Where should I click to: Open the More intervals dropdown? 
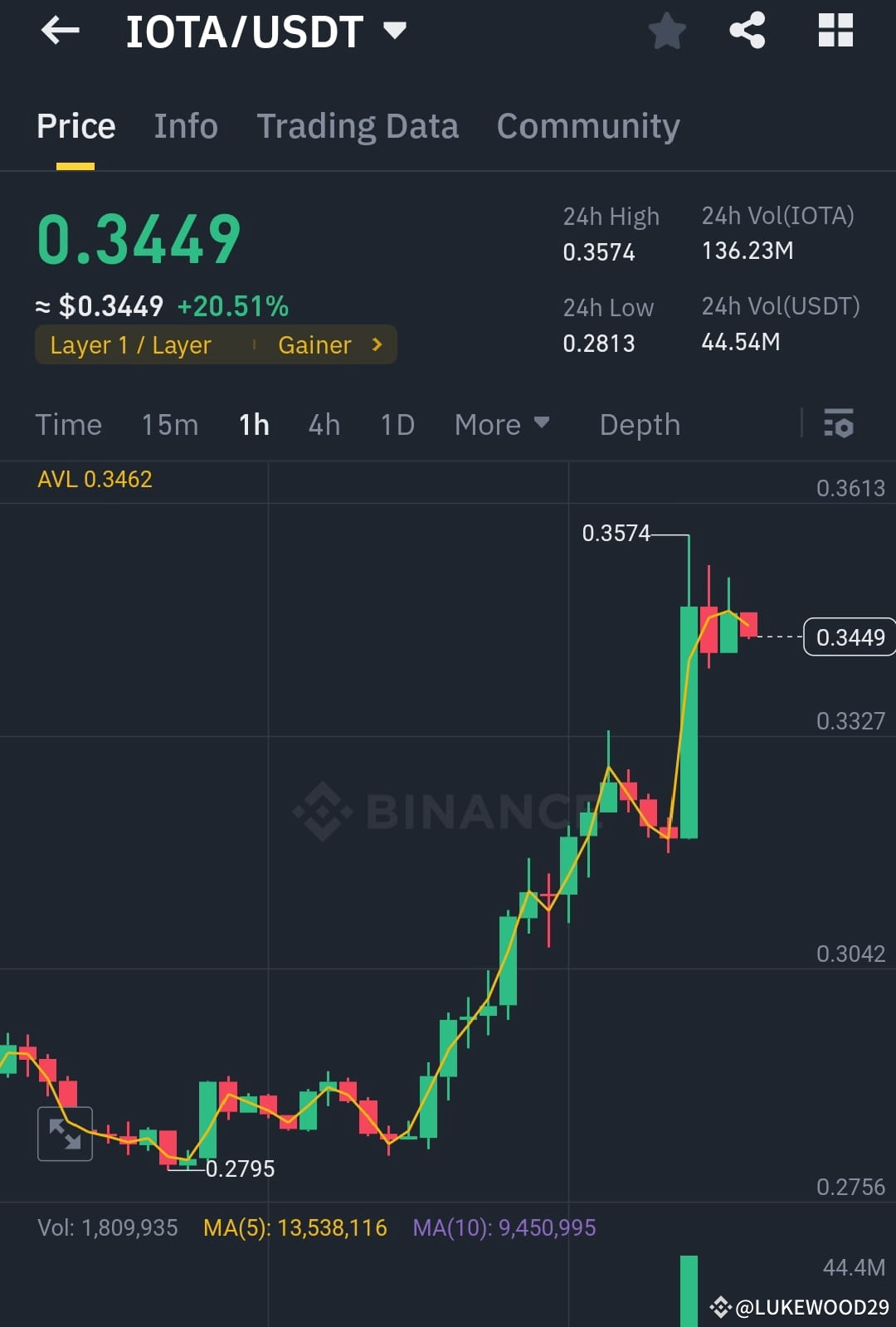point(502,424)
